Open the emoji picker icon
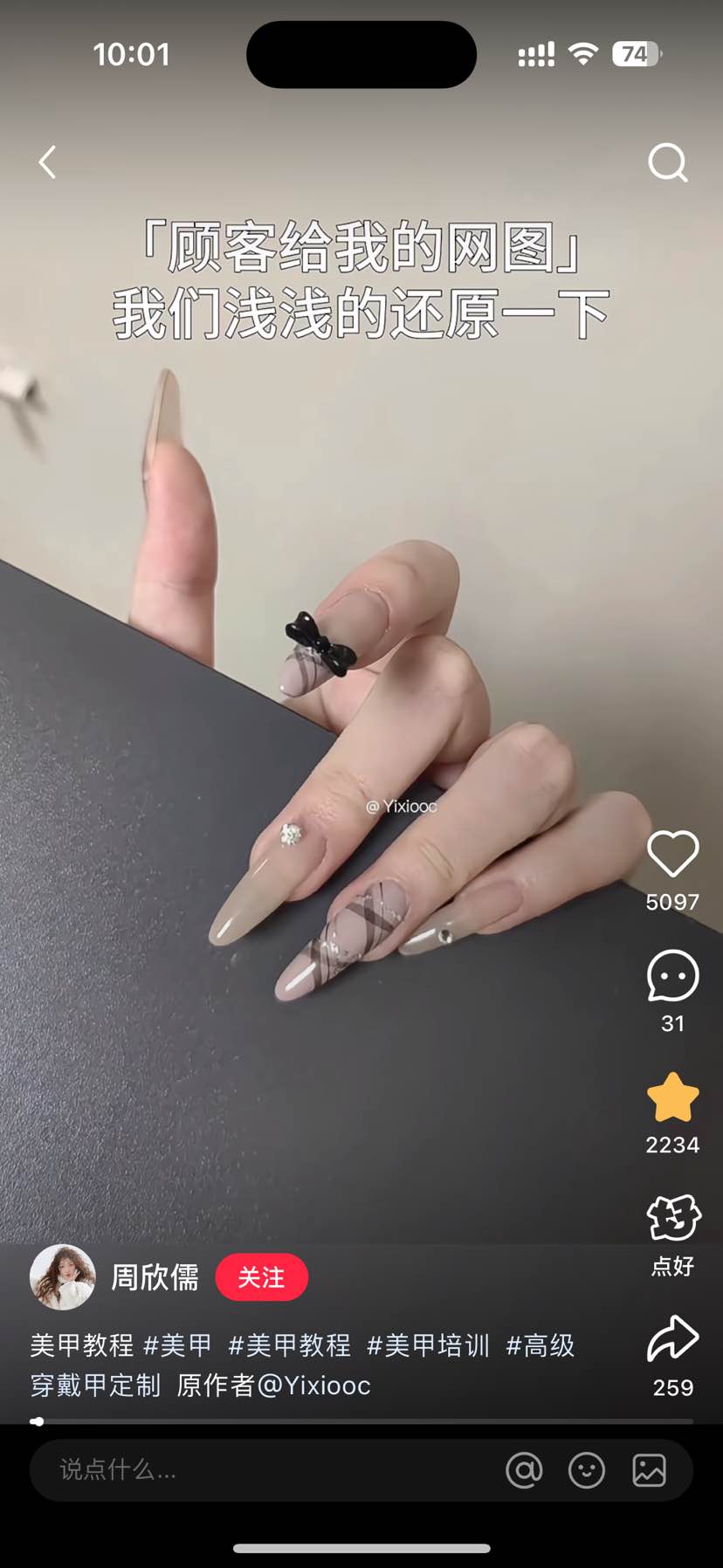The image size is (723, 1568). click(587, 1470)
